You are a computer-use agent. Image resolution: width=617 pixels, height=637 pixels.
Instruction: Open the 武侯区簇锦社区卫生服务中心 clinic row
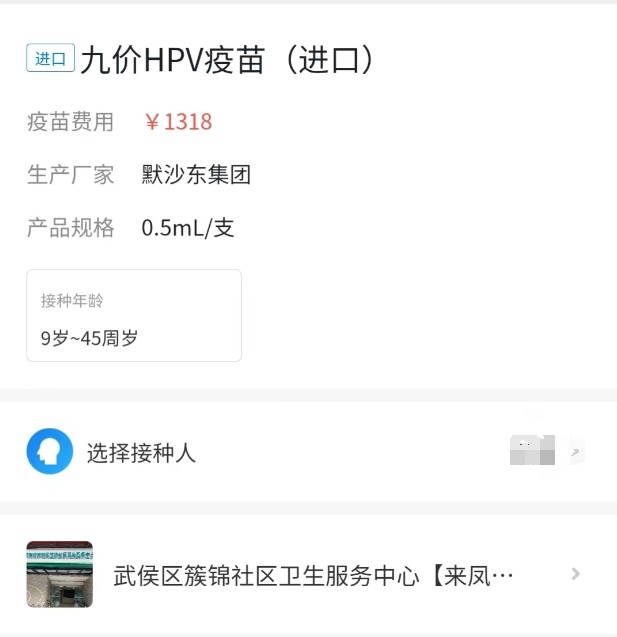[314, 575]
